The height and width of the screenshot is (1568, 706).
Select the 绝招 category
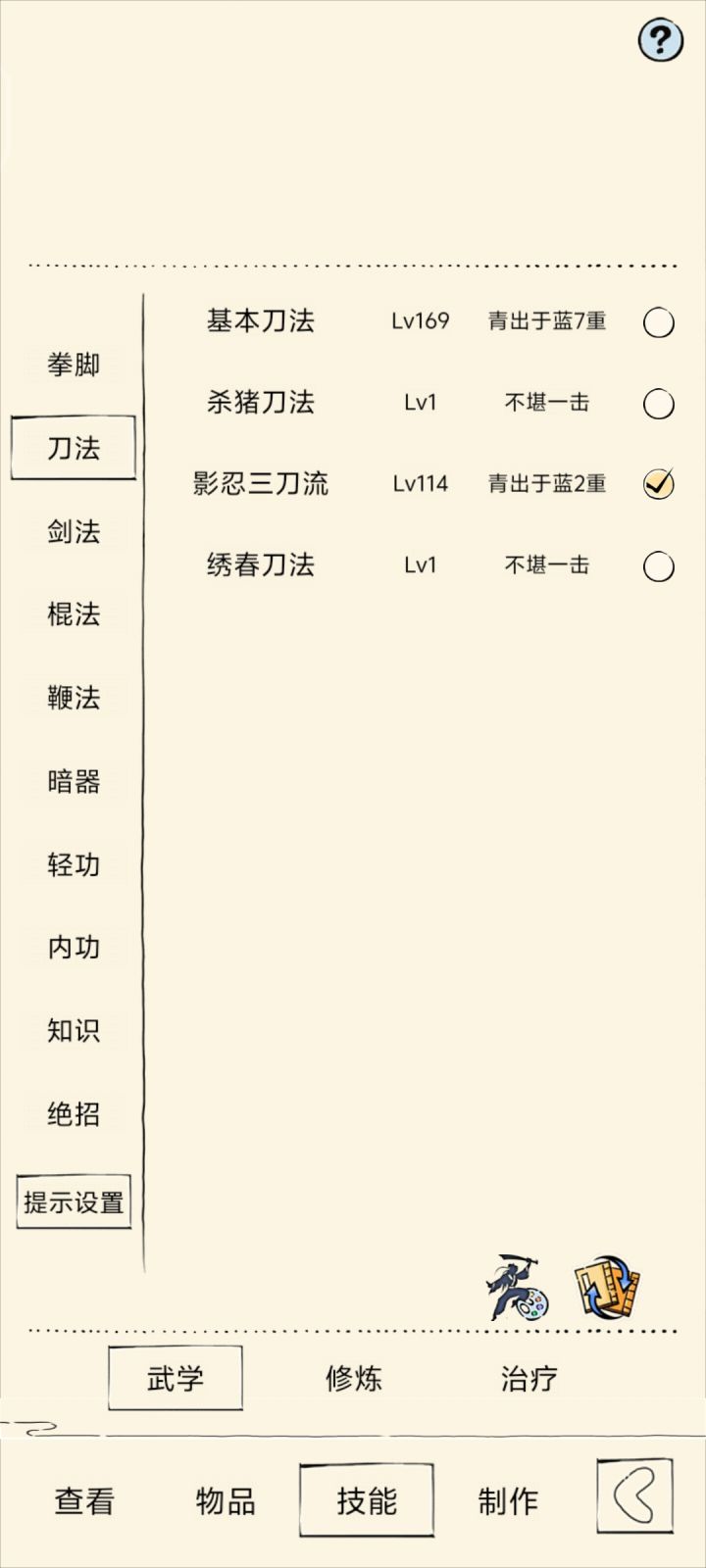tap(73, 1113)
